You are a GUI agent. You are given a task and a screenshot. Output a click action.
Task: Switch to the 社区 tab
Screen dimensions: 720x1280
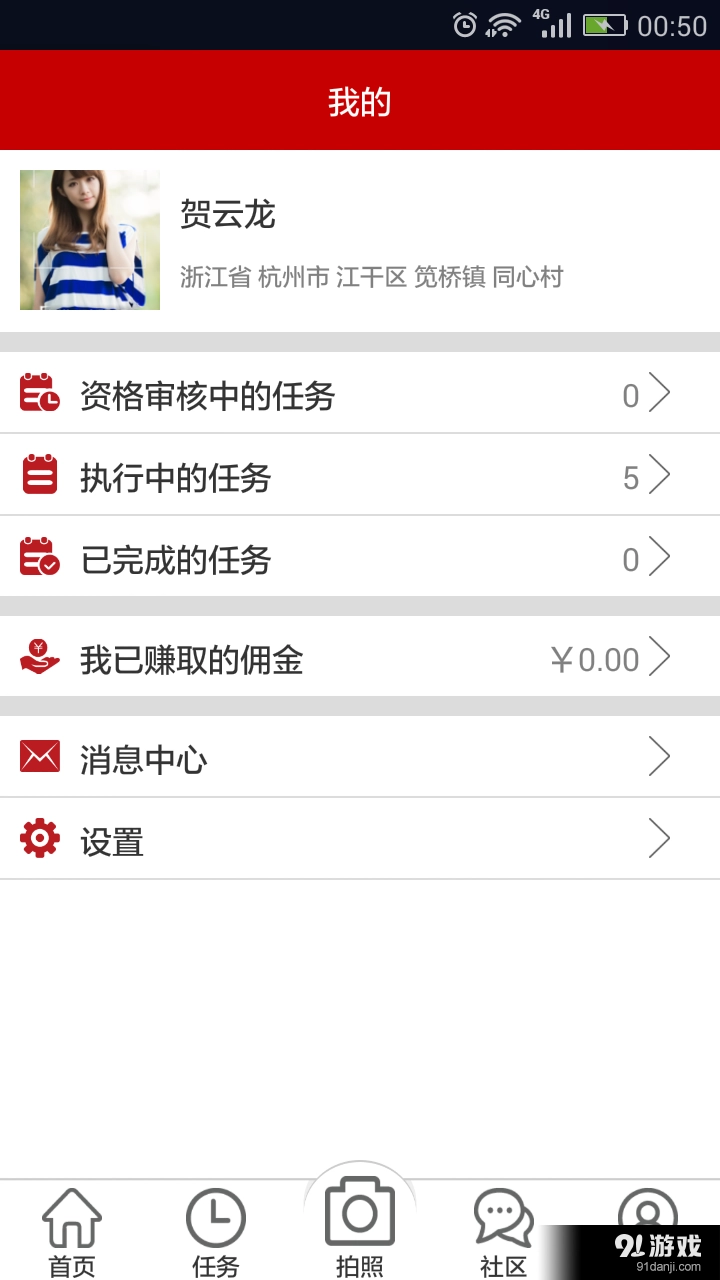click(502, 1230)
